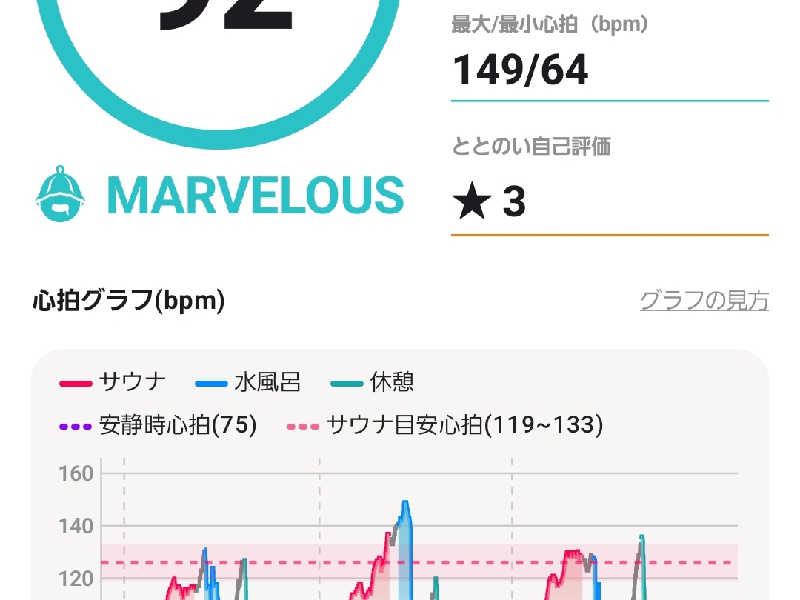The height and width of the screenshot is (600, 800).
Task: Edit the ととのい自己評価 star rating
Action: (608, 203)
